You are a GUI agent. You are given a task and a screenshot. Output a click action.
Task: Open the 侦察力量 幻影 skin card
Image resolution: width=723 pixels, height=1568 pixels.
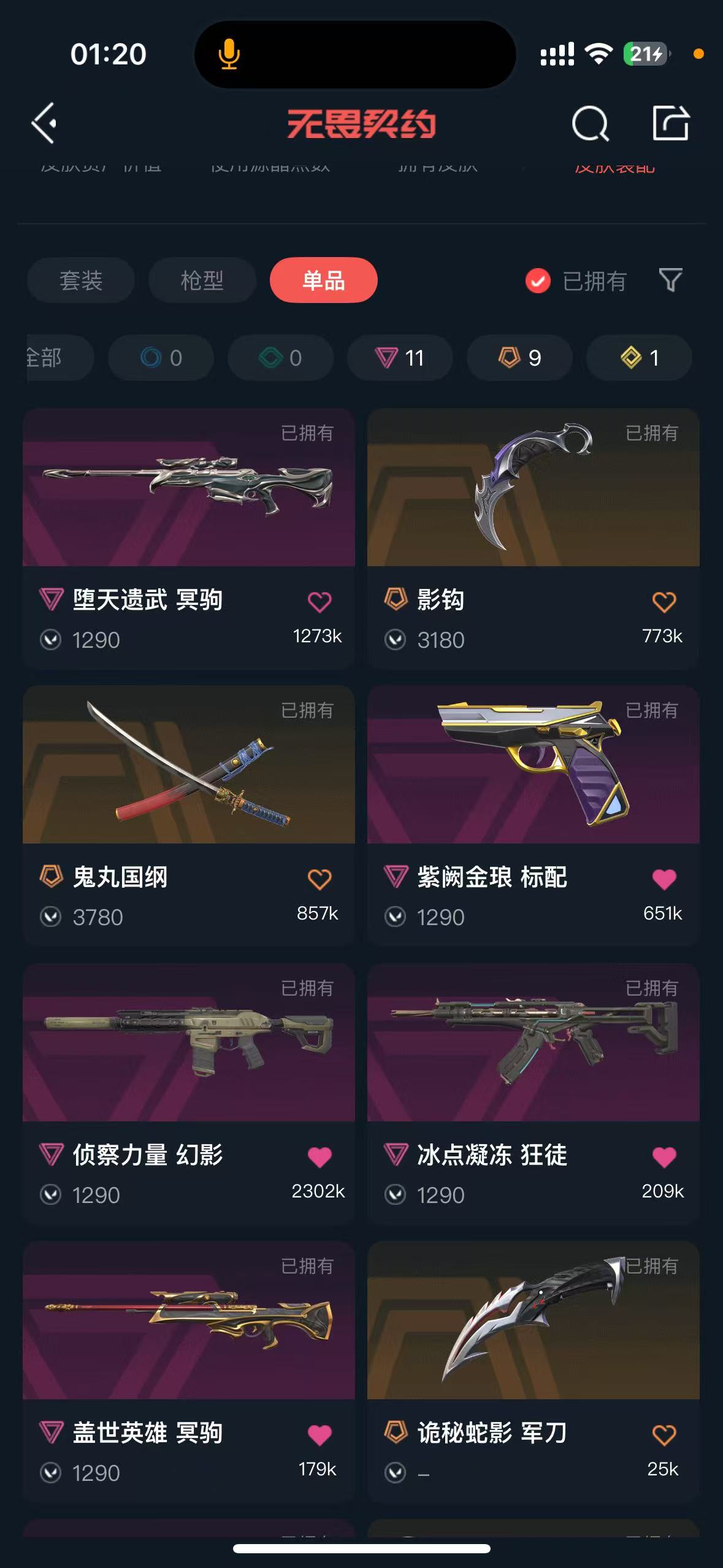[188, 1043]
